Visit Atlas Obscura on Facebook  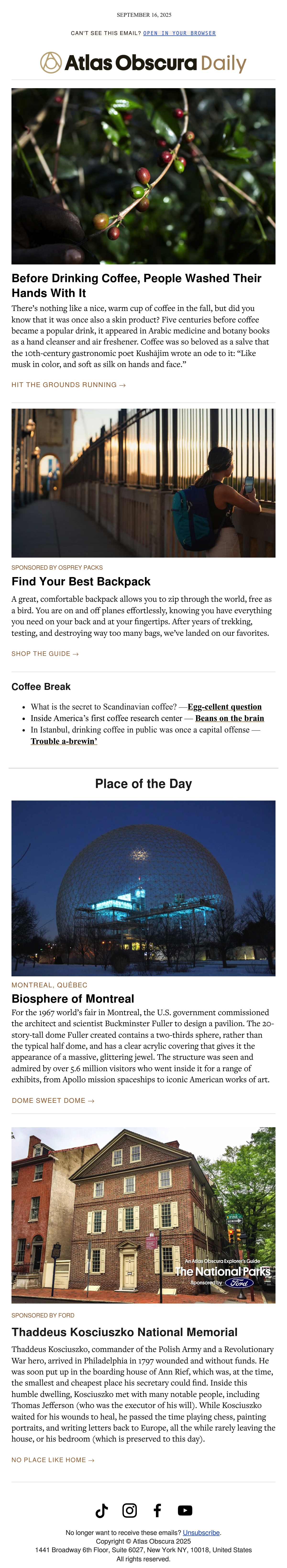[x=157, y=1510]
